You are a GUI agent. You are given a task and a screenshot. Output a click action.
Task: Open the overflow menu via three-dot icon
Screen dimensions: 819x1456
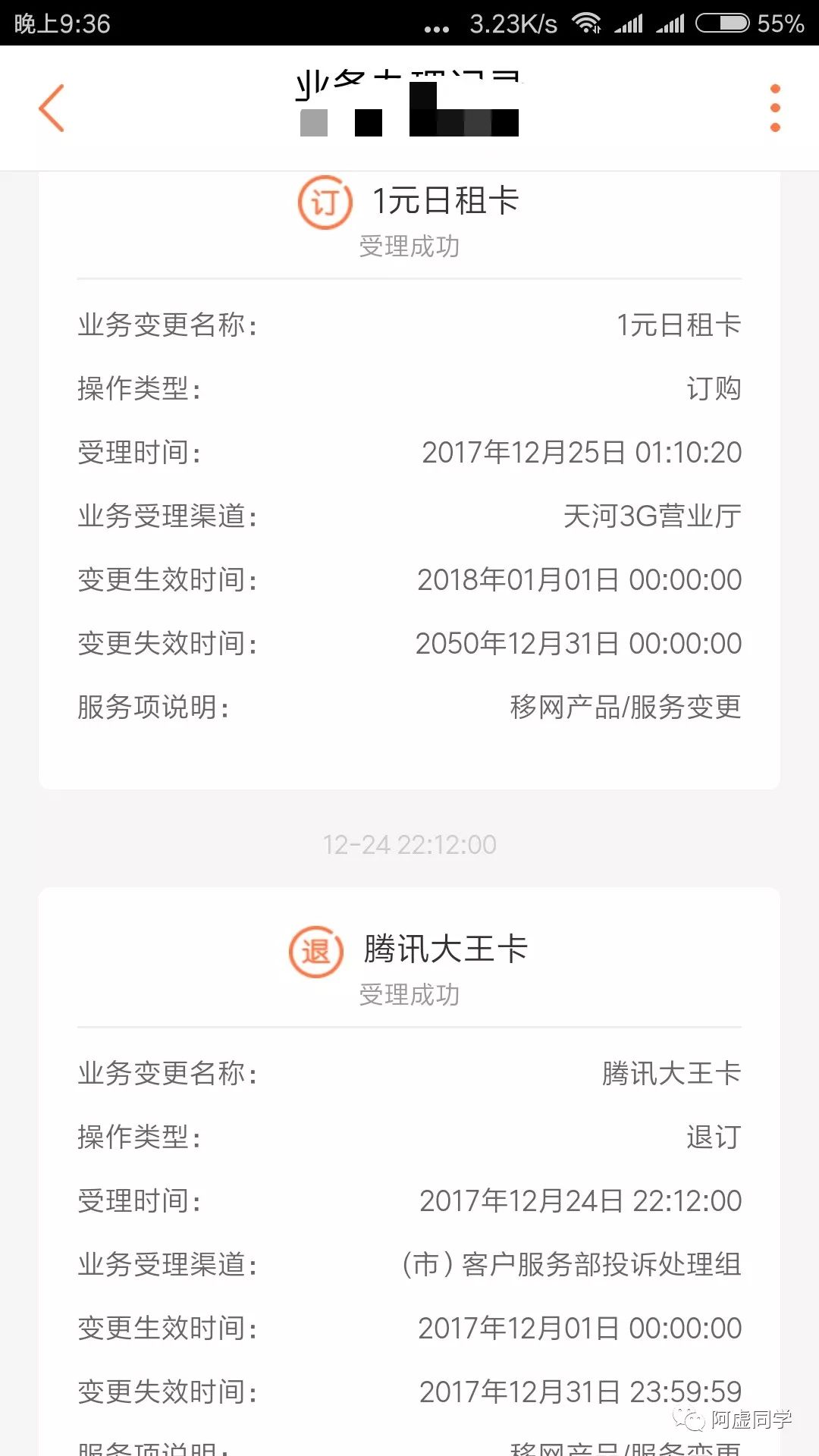(x=773, y=108)
